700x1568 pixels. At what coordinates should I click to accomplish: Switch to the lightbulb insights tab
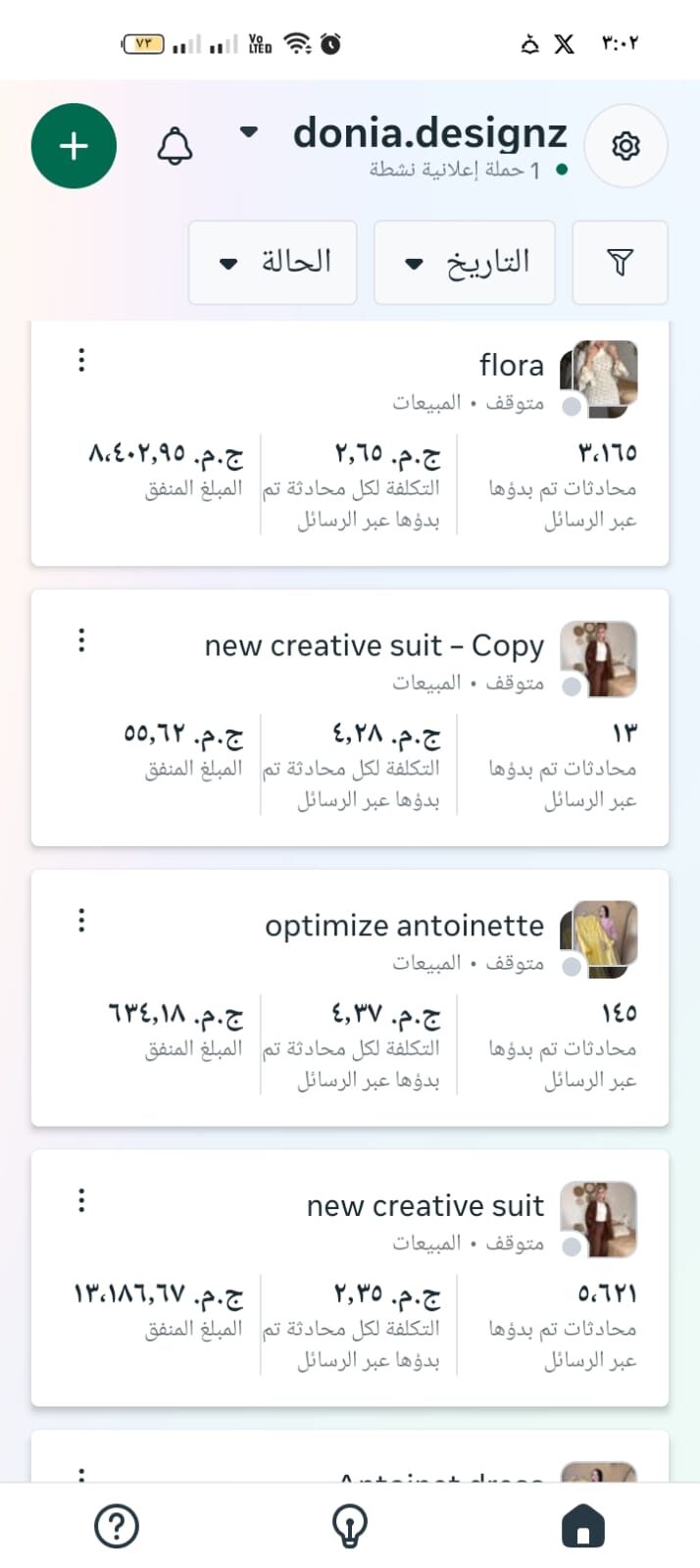click(350, 1526)
